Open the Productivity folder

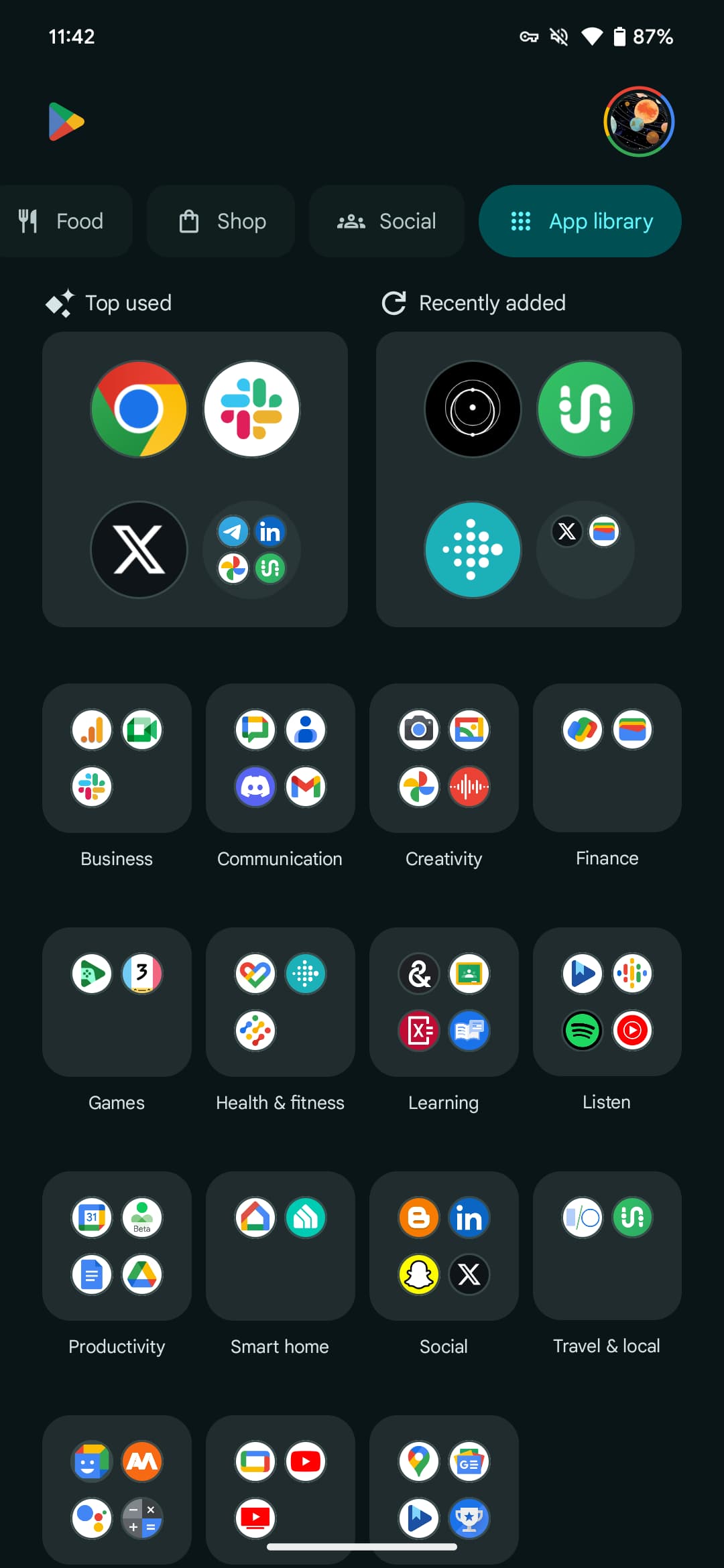[117, 1246]
